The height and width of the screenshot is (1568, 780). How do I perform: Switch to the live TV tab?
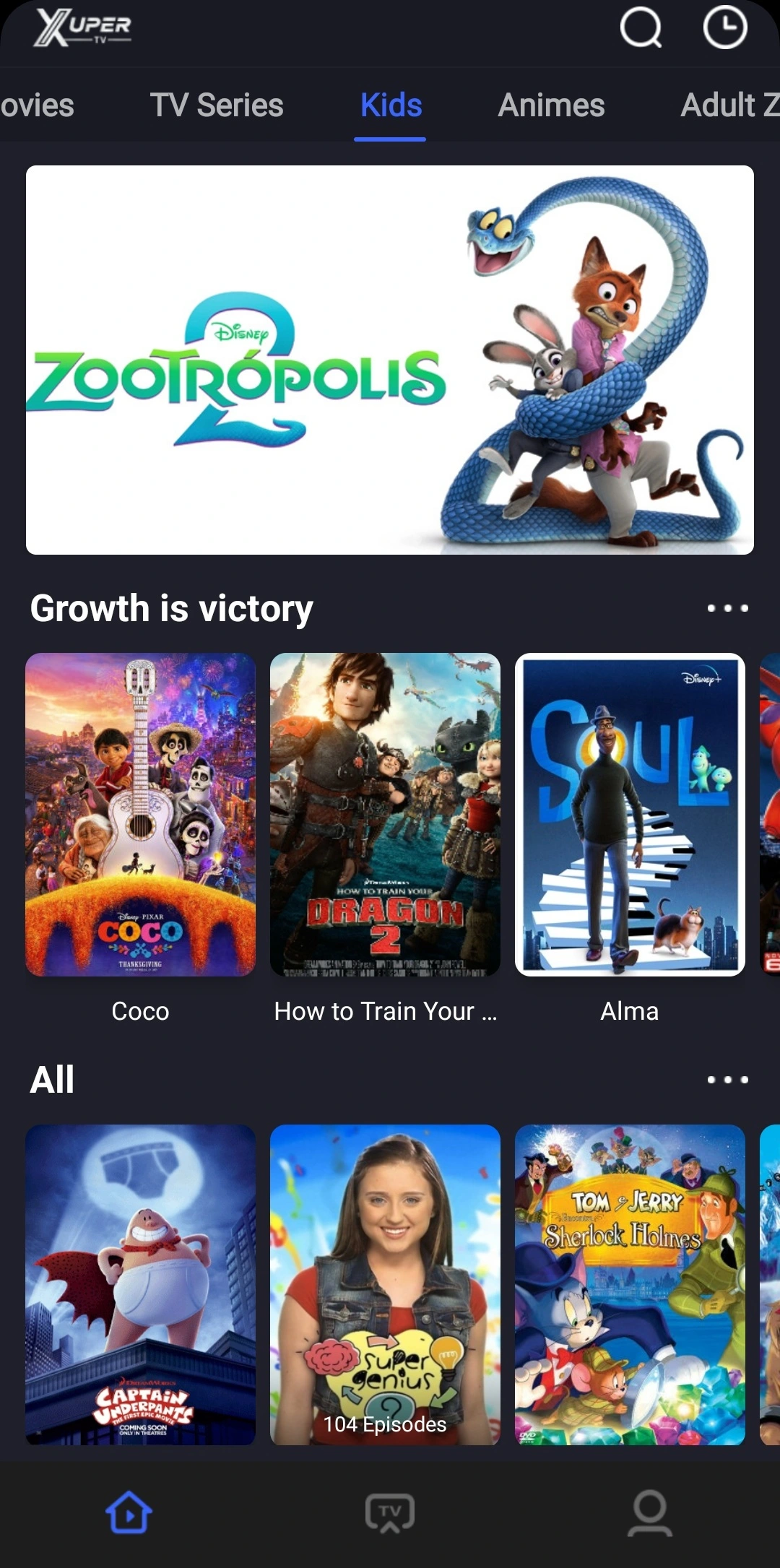point(390,1512)
